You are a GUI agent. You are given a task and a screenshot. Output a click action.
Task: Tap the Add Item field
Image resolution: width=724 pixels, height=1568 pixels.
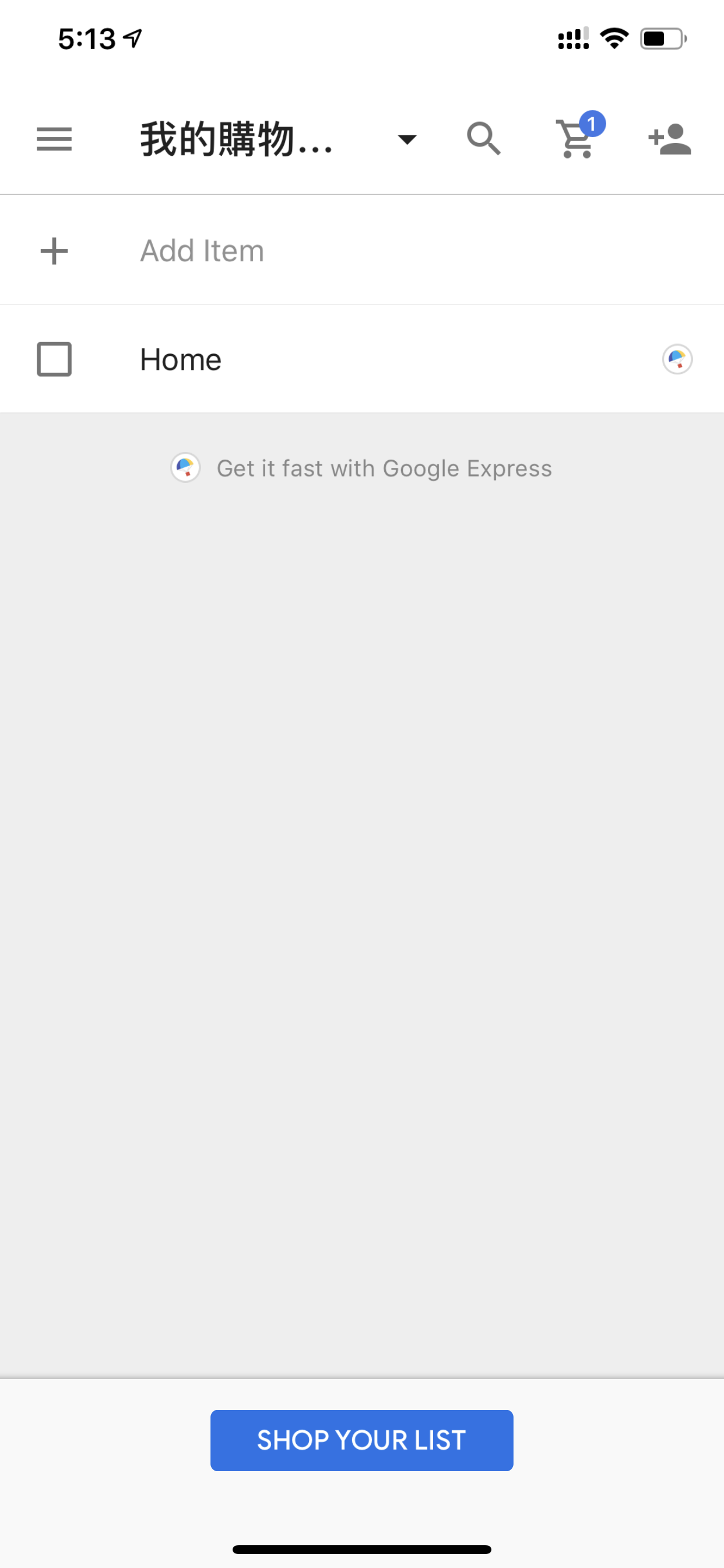tap(362, 250)
